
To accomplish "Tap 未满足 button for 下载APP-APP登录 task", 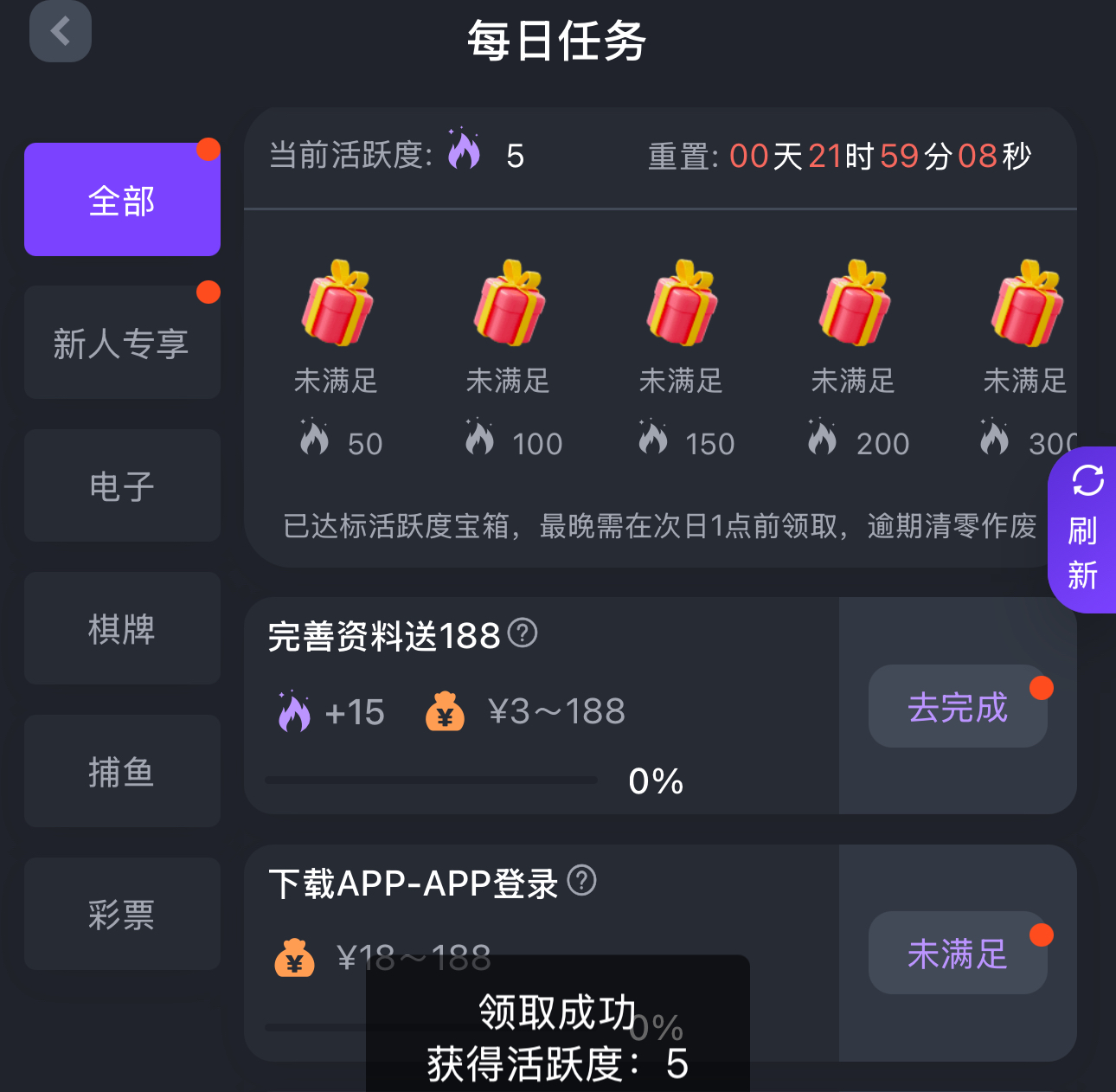I will tap(957, 953).
